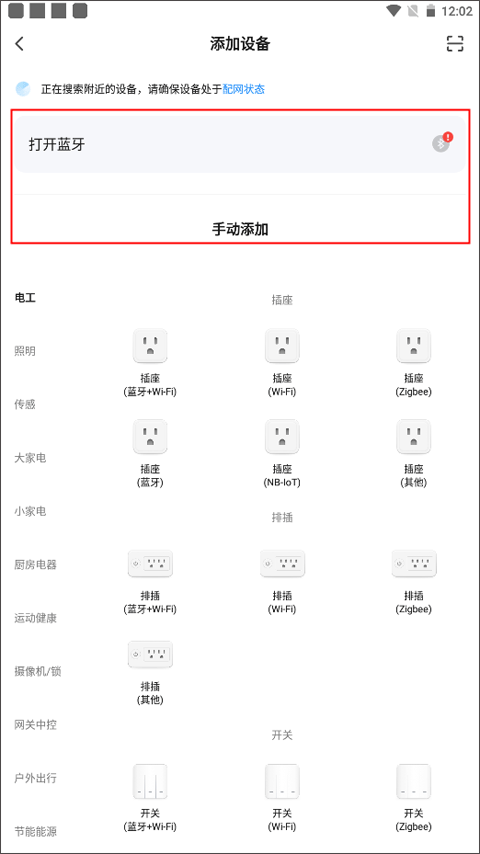
Task: Select 插座 (蓝牙) device
Action: point(150,453)
